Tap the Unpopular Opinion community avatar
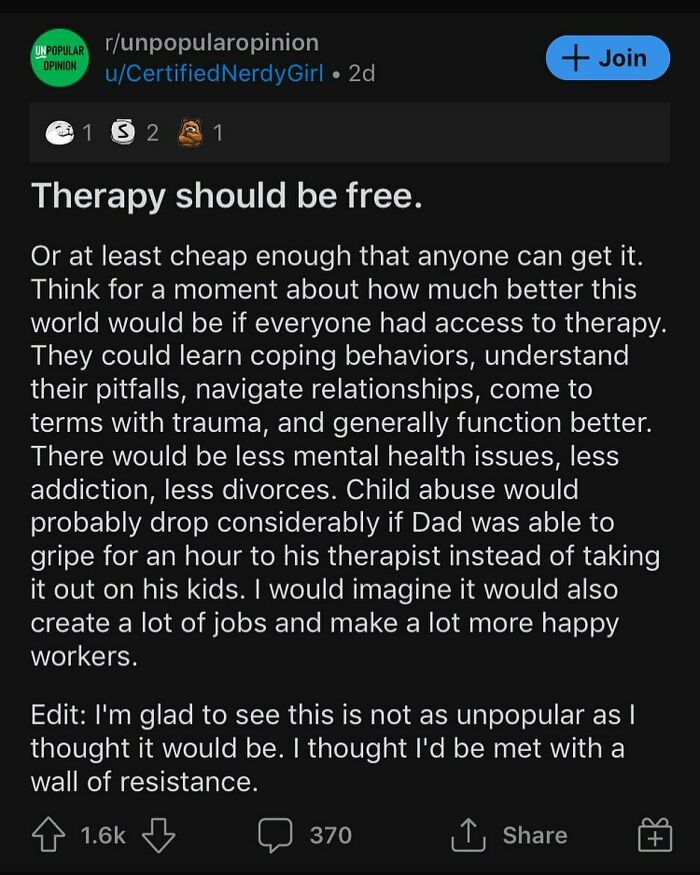The height and width of the screenshot is (875, 700). tap(58, 58)
